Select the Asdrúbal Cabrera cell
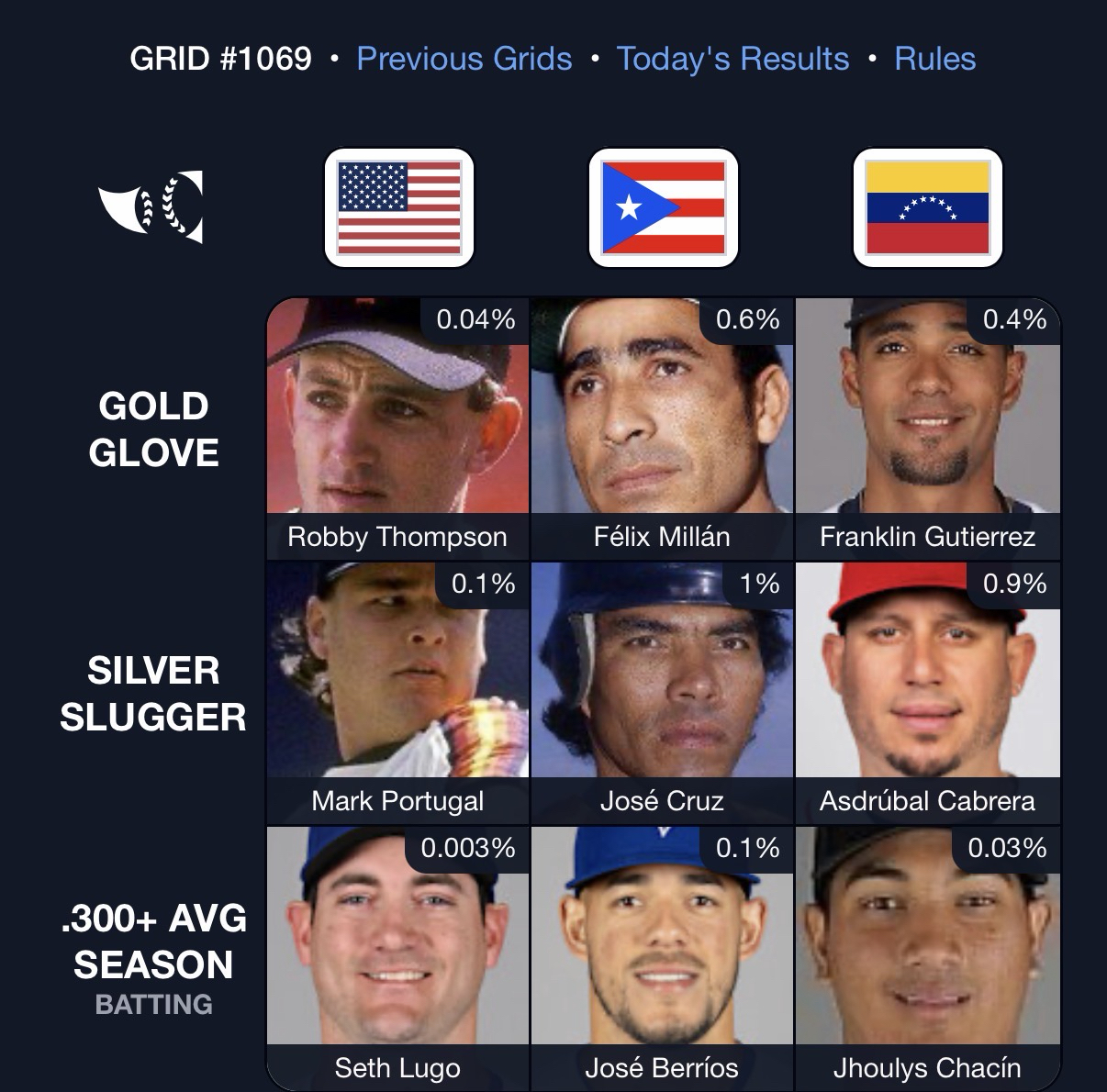 [x=927, y=692]
